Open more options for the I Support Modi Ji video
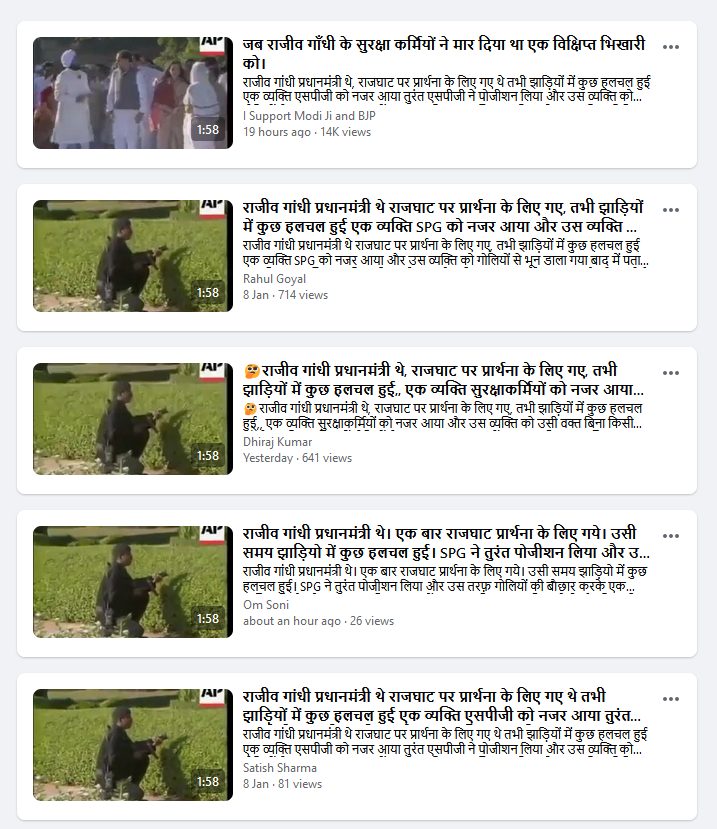717x829 pixels. (671, 47)
